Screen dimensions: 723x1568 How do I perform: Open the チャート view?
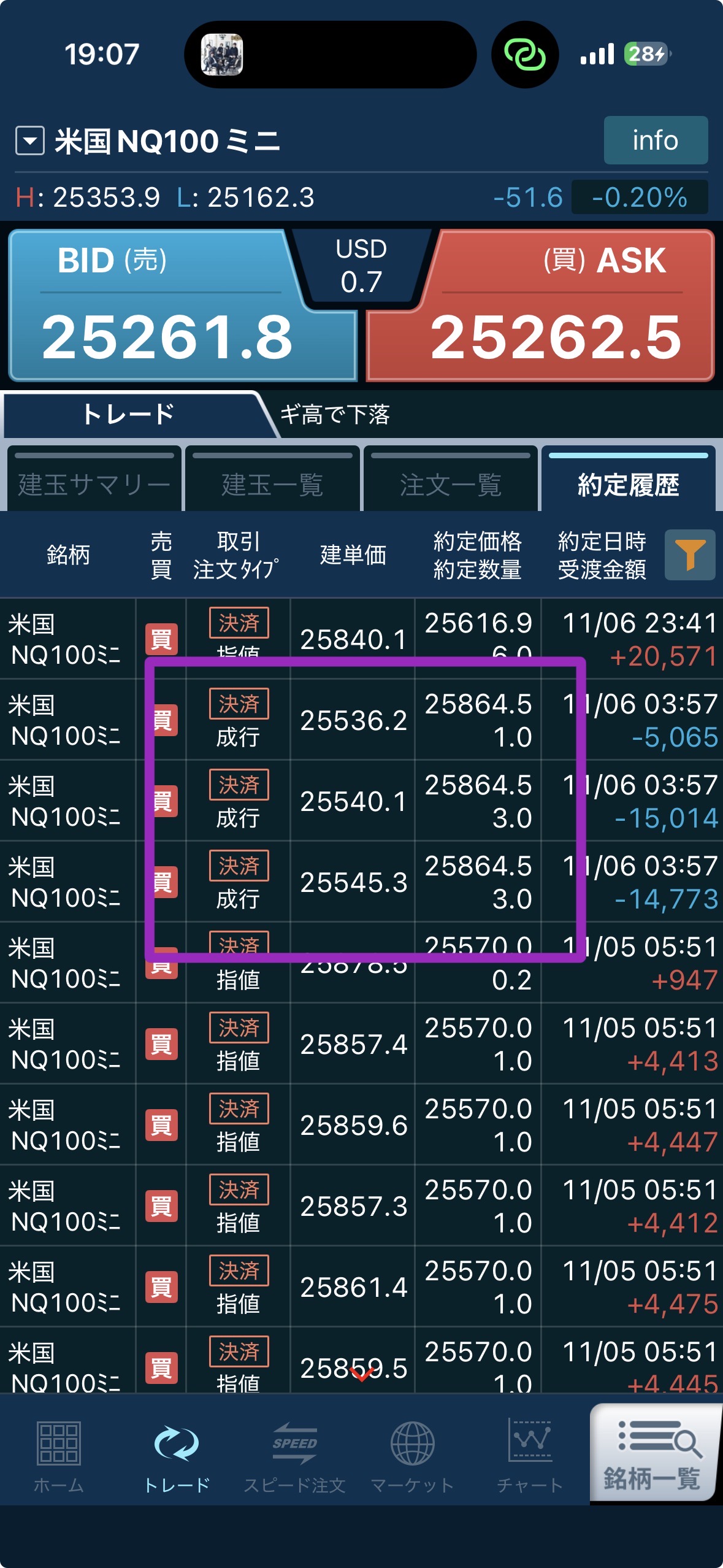pyautogui.click(x=530, y=1456)
